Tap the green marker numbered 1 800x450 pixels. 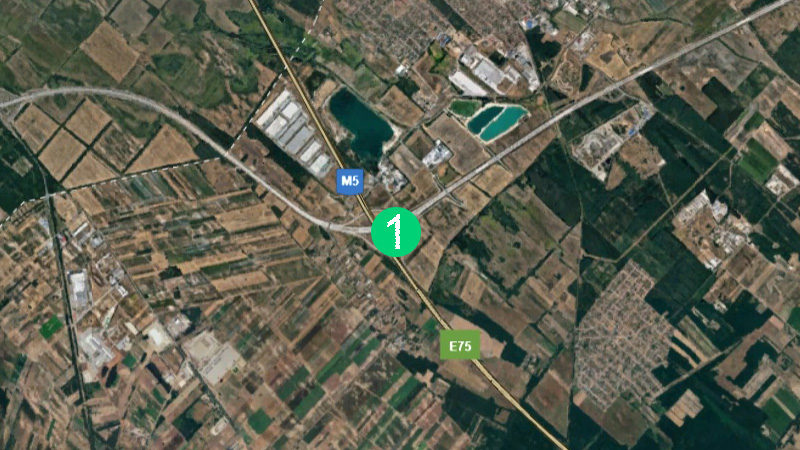coord(397,231)
